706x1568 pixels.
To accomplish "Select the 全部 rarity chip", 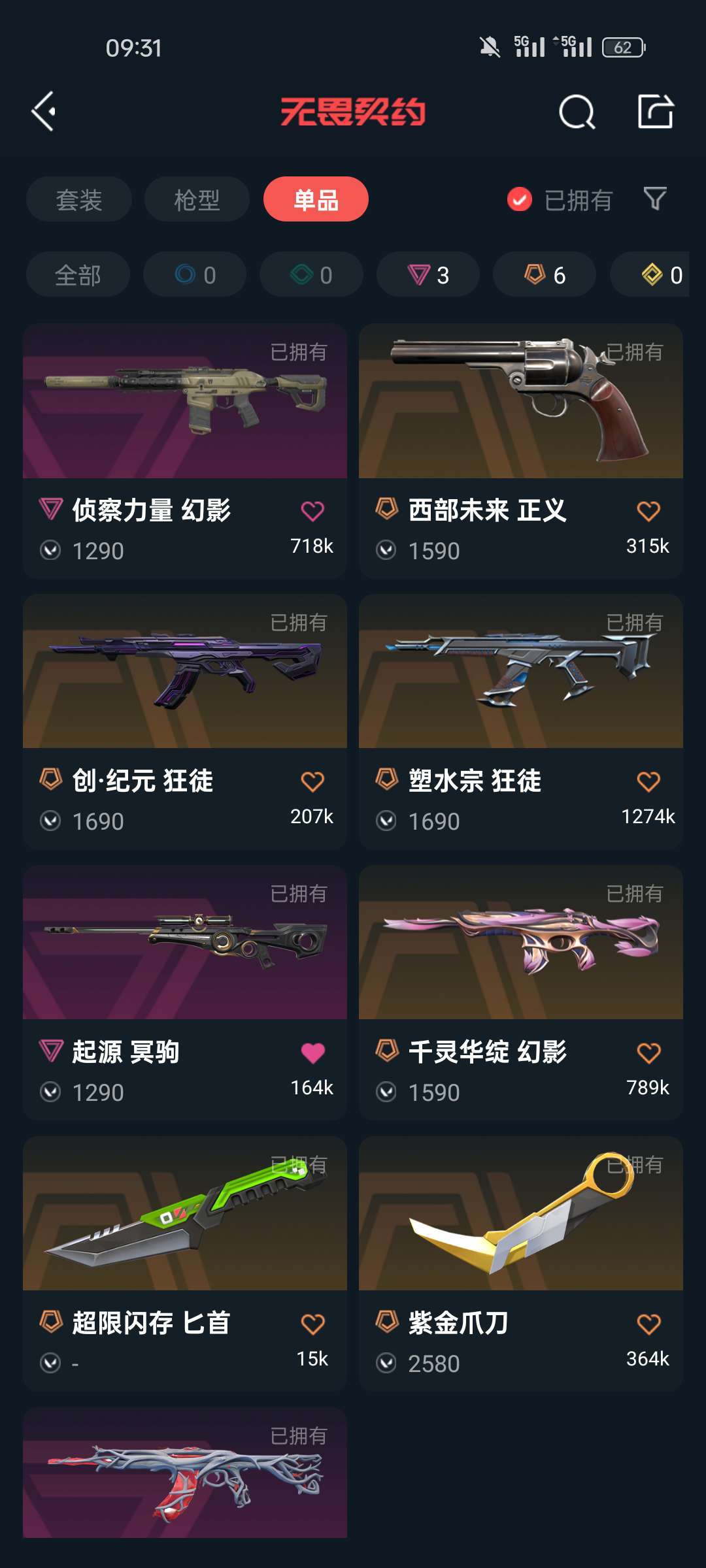I will click(78, 274).
